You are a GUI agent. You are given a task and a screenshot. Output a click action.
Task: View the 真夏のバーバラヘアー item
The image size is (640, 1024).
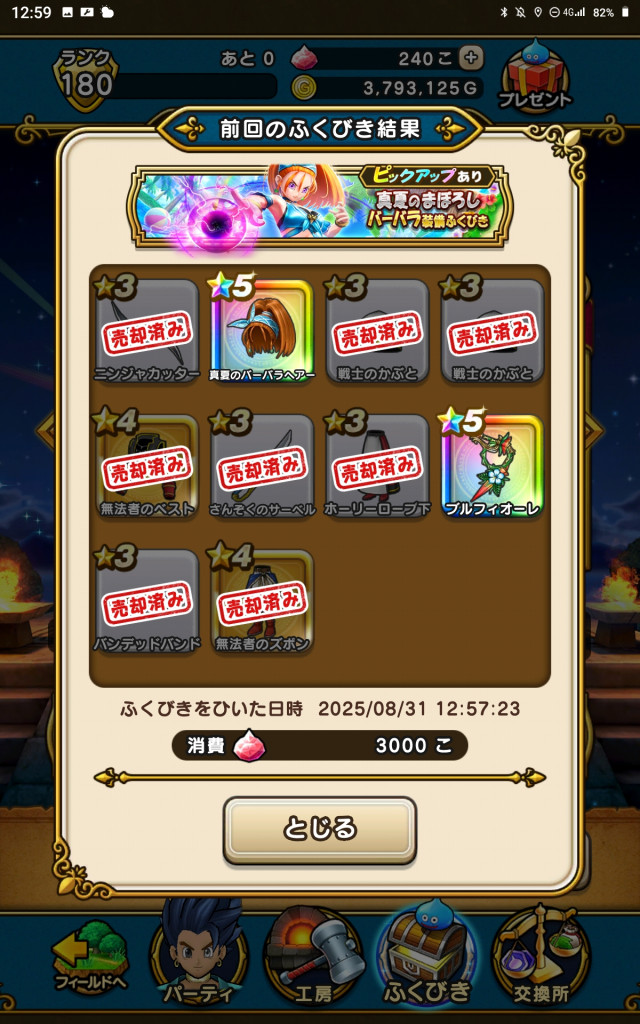coord(263,326)
